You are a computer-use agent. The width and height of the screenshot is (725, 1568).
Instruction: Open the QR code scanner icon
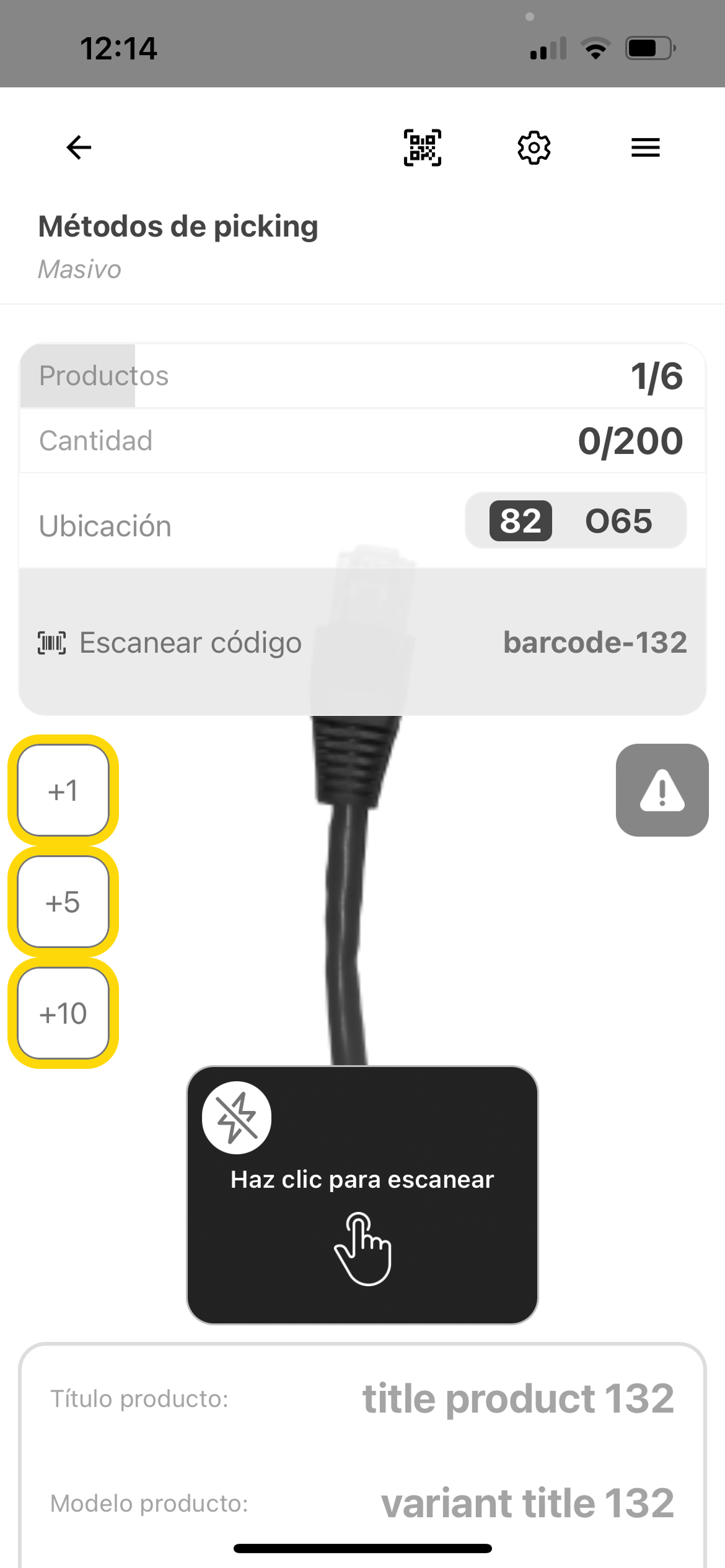[x=423, y=147]
